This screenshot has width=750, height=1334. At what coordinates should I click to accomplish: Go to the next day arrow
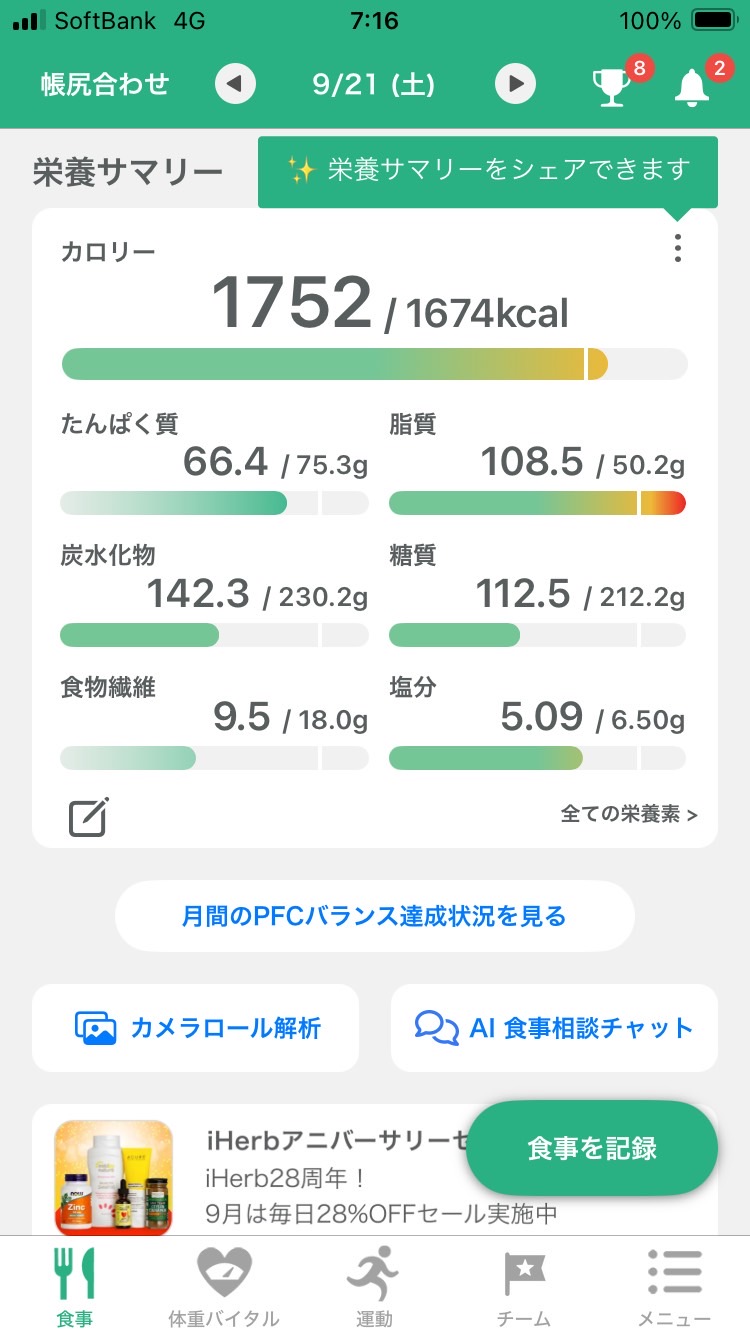[x=515, y=84]
